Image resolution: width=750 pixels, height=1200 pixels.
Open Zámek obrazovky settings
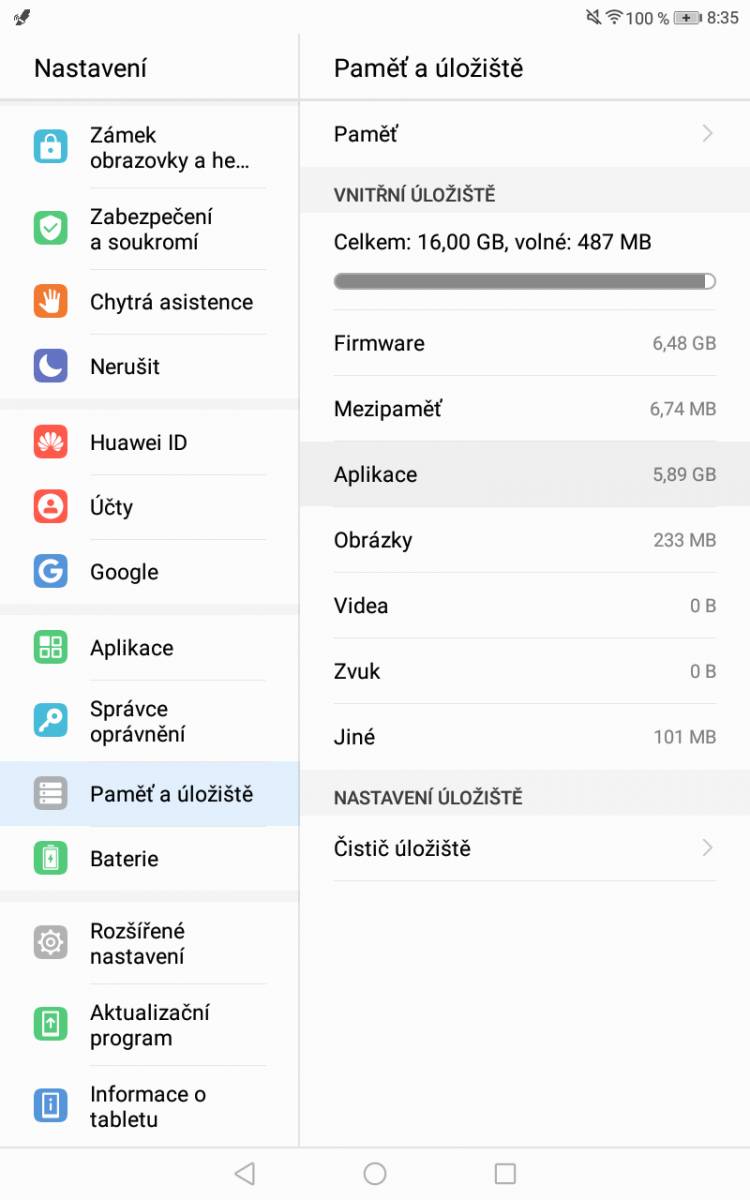pos(149,148)
